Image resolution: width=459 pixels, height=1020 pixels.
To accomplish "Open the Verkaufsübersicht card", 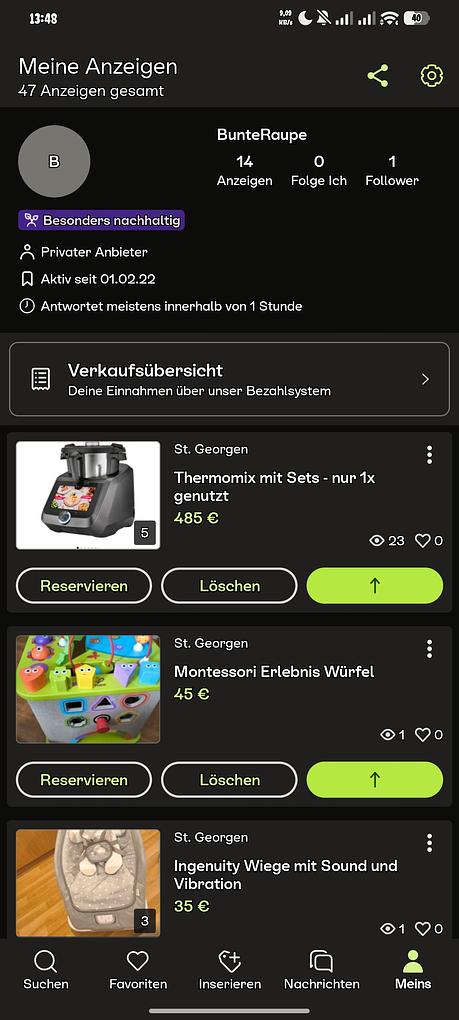I will tap(230, 379).
